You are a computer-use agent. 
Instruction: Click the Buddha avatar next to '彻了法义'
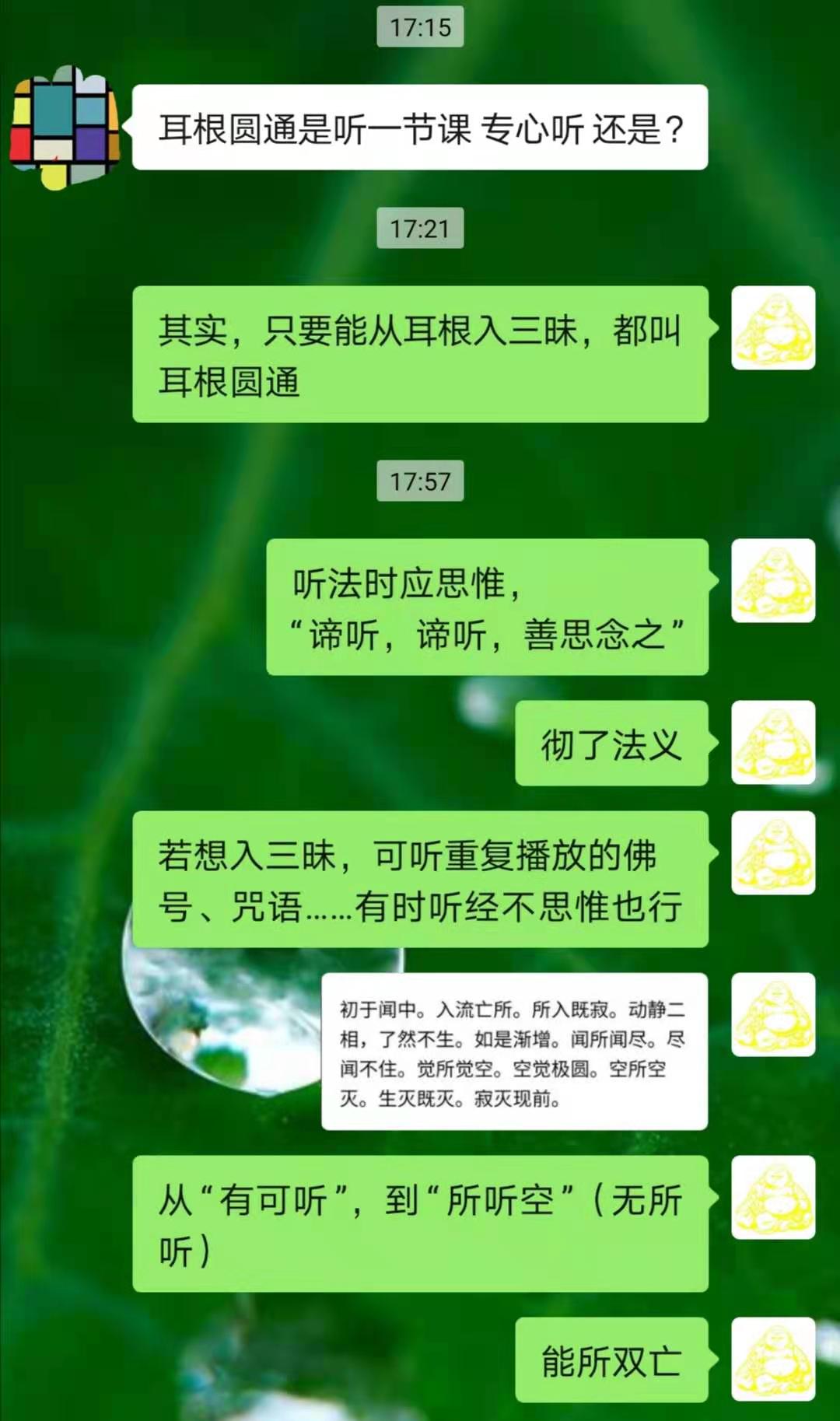point(774,744)
